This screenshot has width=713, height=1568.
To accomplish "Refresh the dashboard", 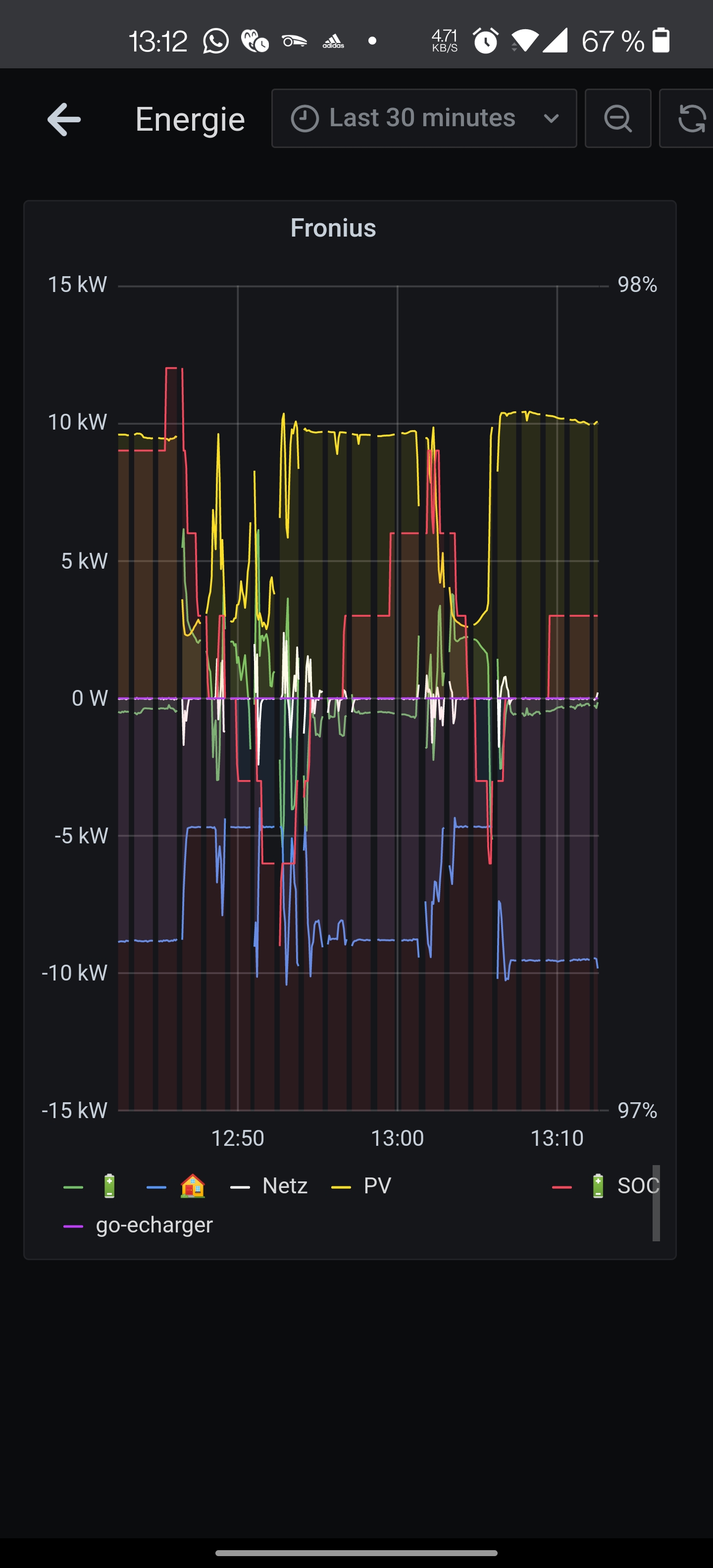I will tap(691, 119).
